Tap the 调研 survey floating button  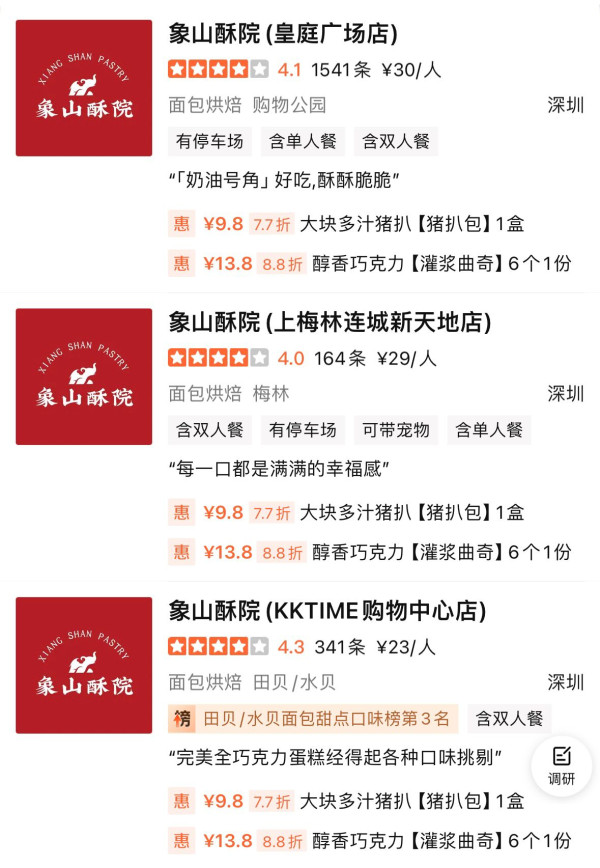(561, 766)
